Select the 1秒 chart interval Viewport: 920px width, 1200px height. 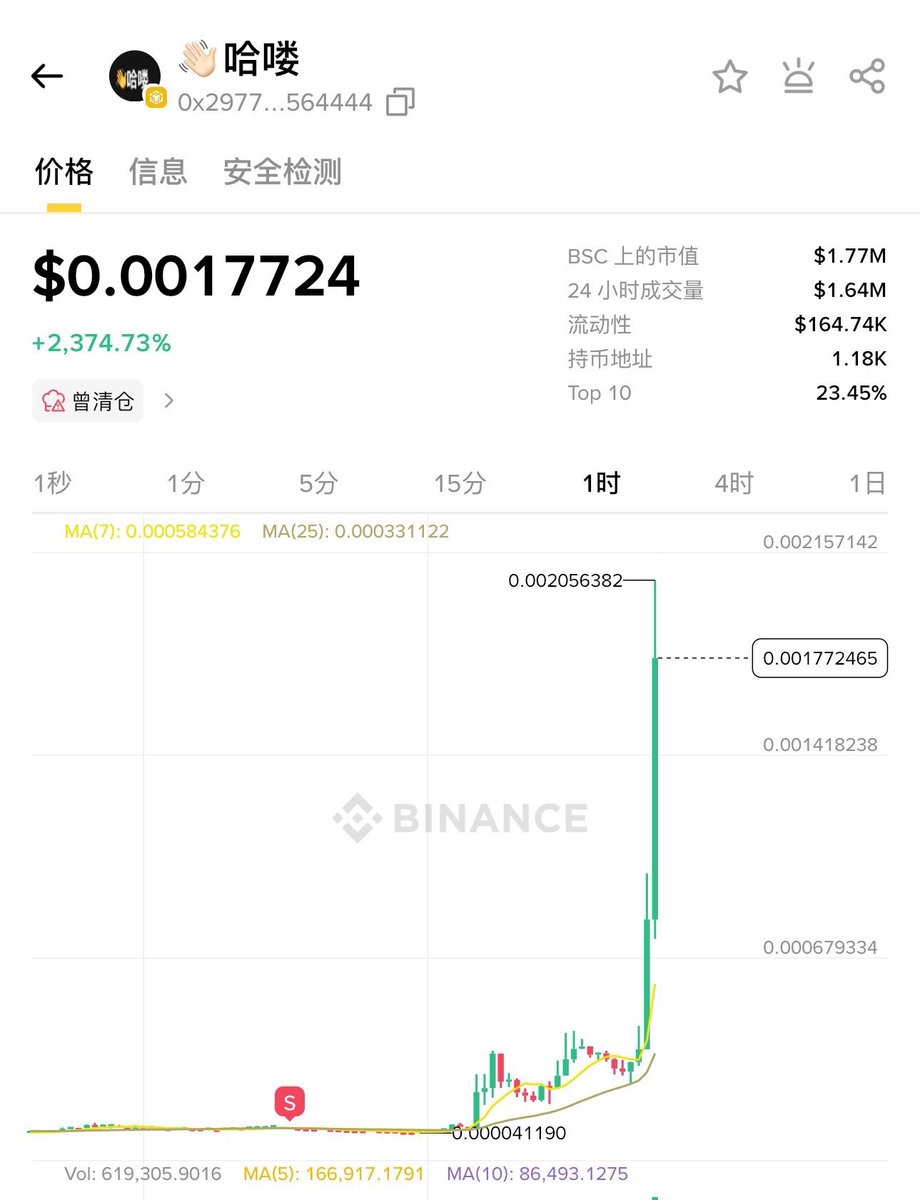[x=52, y=484]
